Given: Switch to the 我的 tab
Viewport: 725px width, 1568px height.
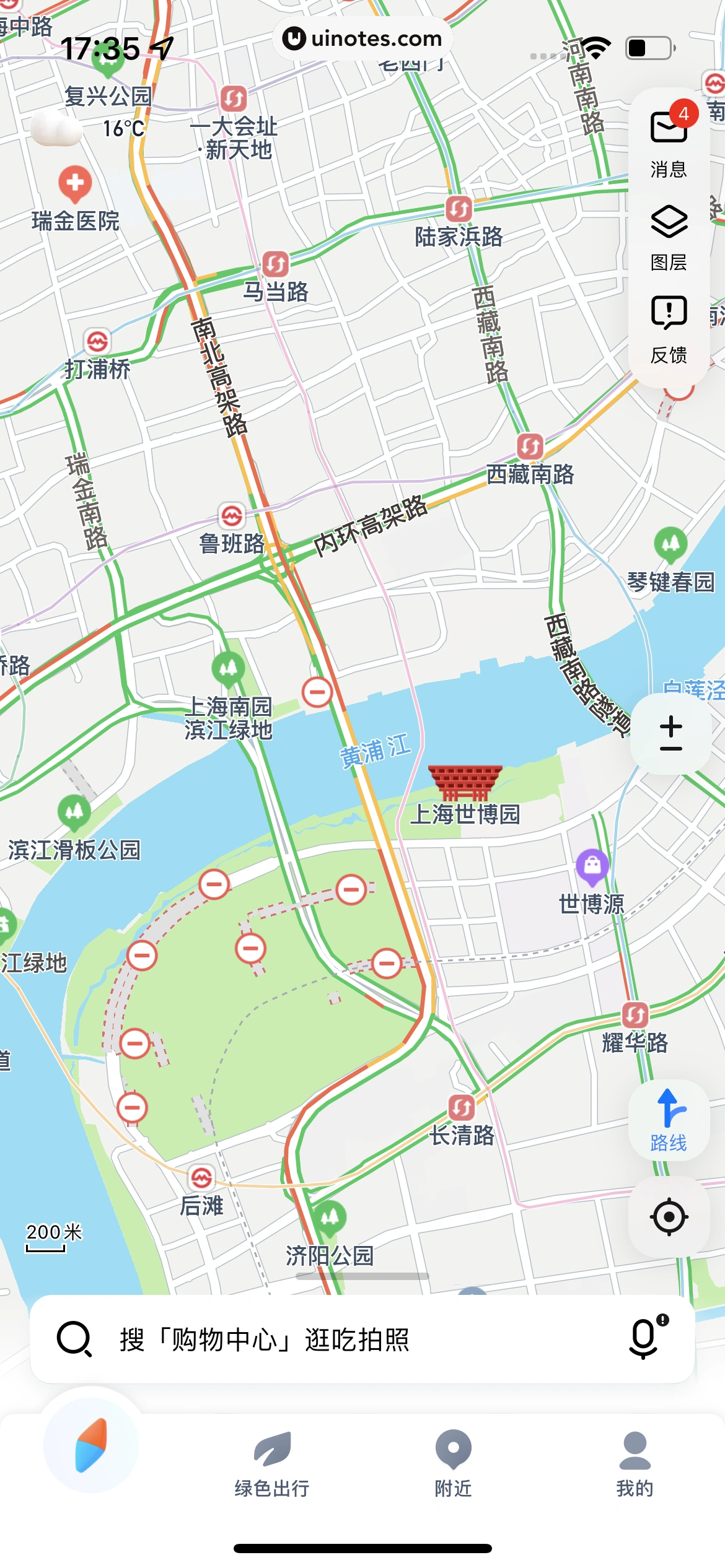Looking at the screenshot, I should click(x=635, y=1463).
